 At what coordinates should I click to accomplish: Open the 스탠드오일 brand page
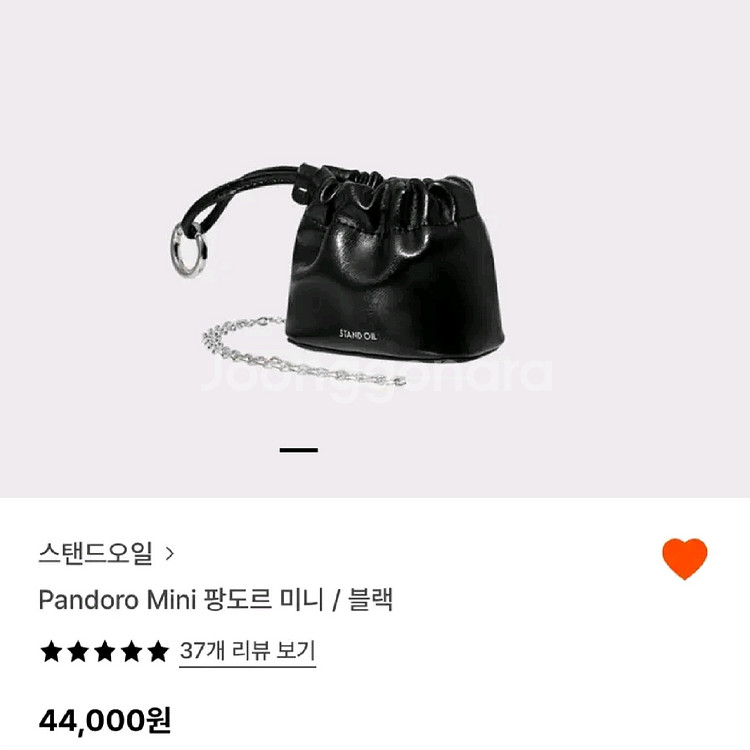(105, 552)
